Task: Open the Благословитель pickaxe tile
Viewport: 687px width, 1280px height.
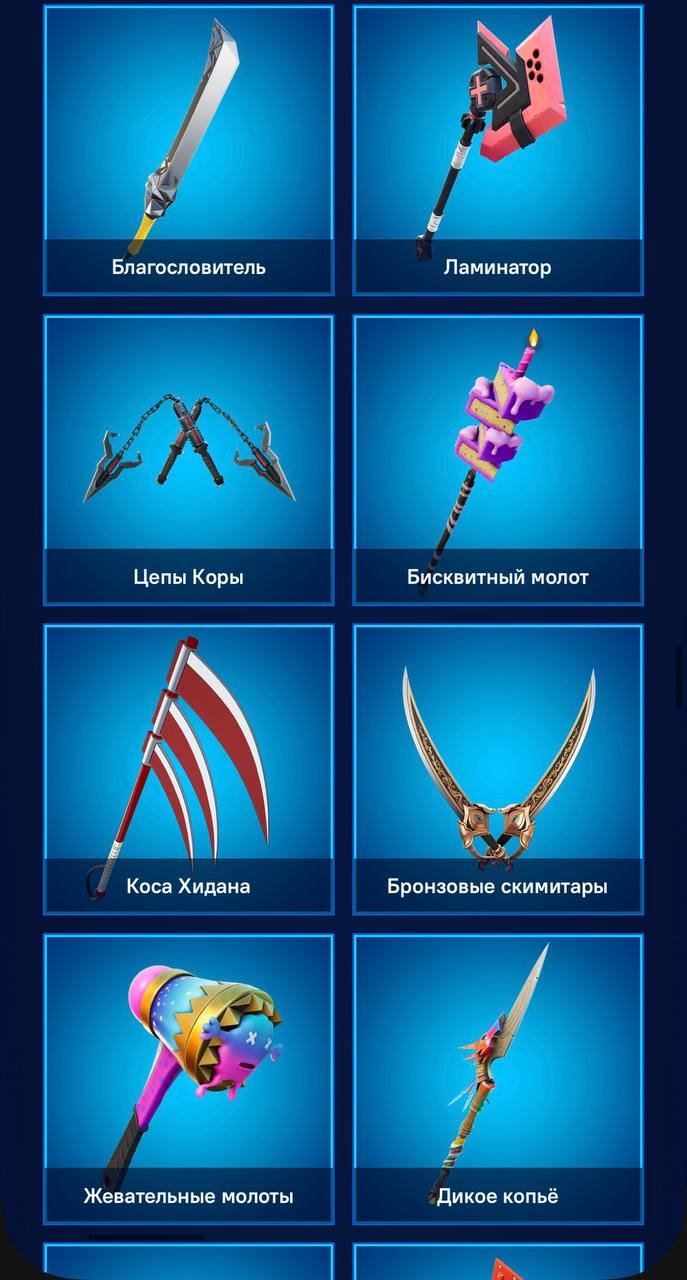Action: tap(188, 150)
